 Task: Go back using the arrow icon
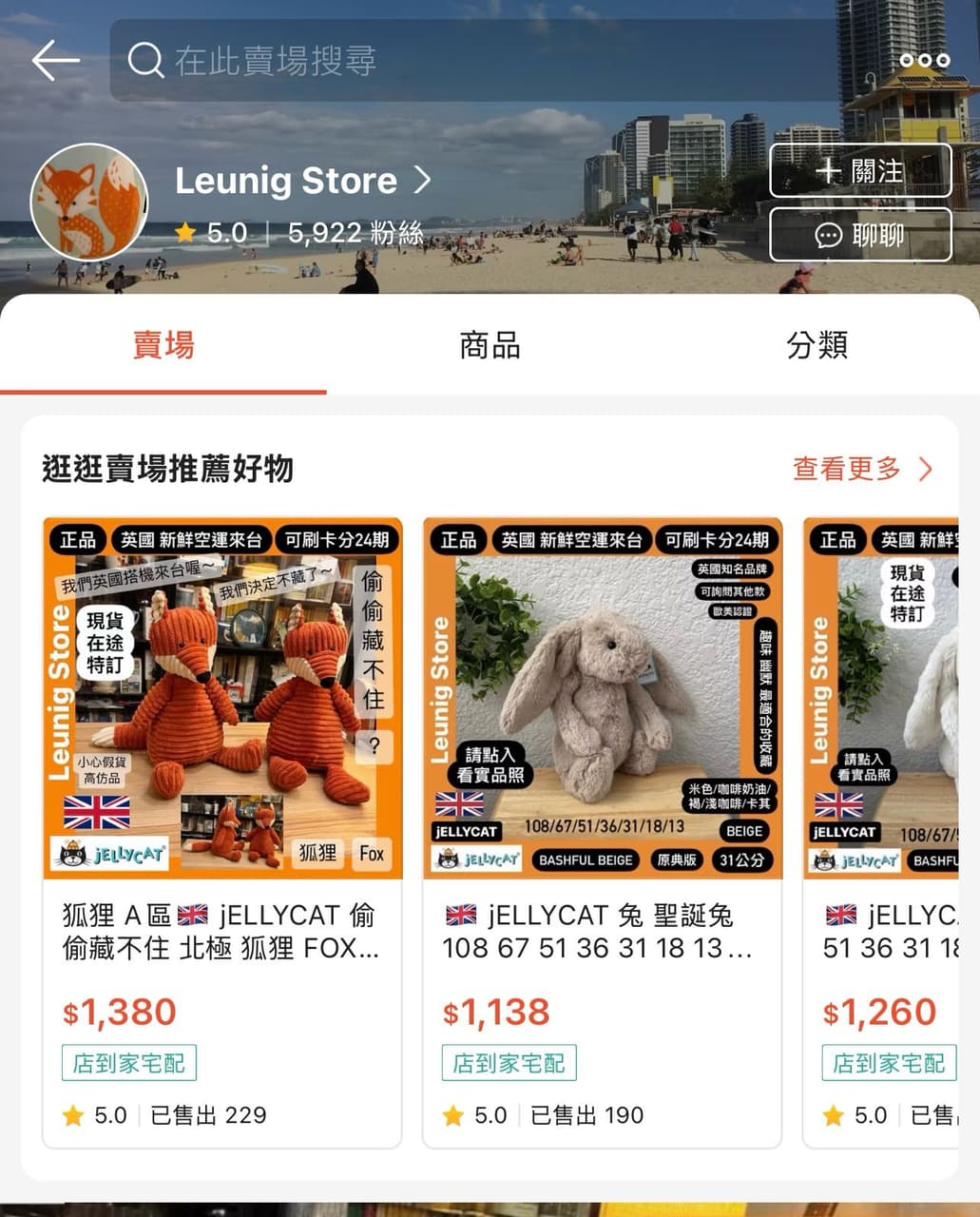pos(55,61)
